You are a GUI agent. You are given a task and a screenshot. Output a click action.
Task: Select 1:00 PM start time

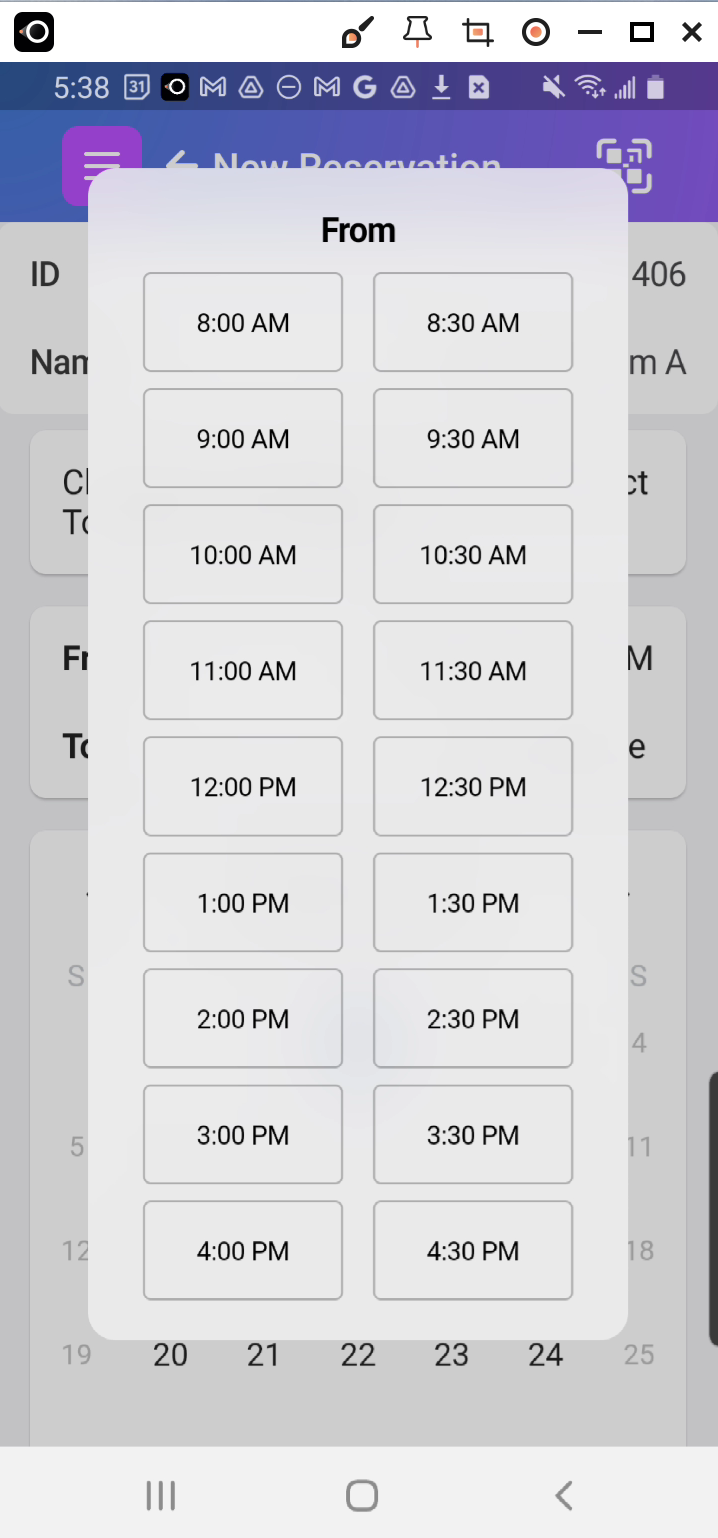[243, 902]
